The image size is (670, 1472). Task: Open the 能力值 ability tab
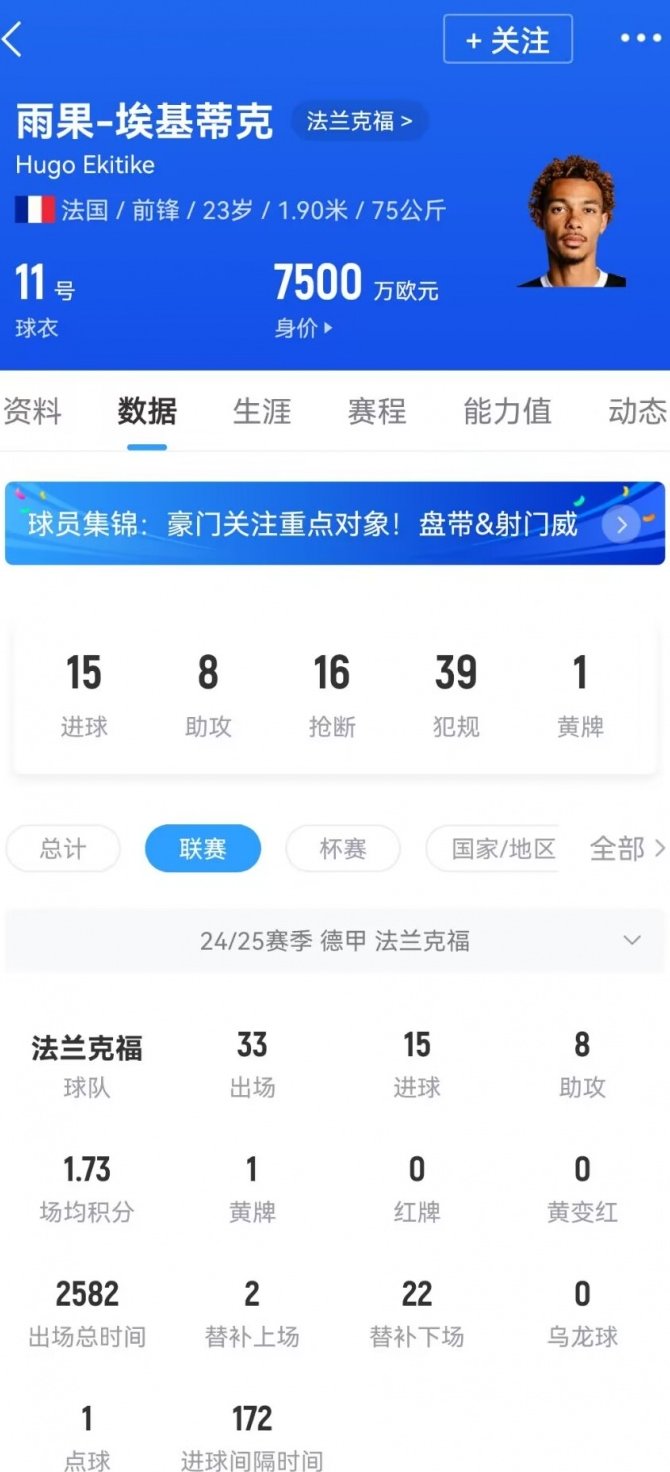507,411
